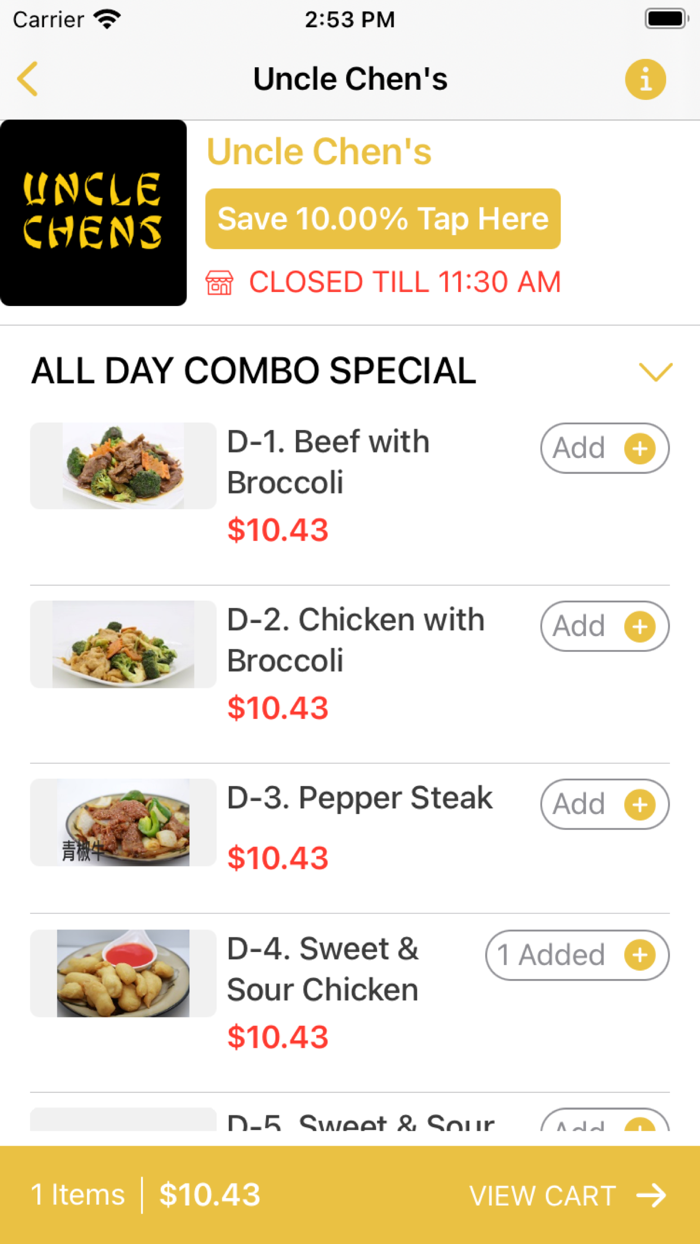Screen dimensions: 700x1244
Task: Open the restaurant info icon
Action: 645,79
